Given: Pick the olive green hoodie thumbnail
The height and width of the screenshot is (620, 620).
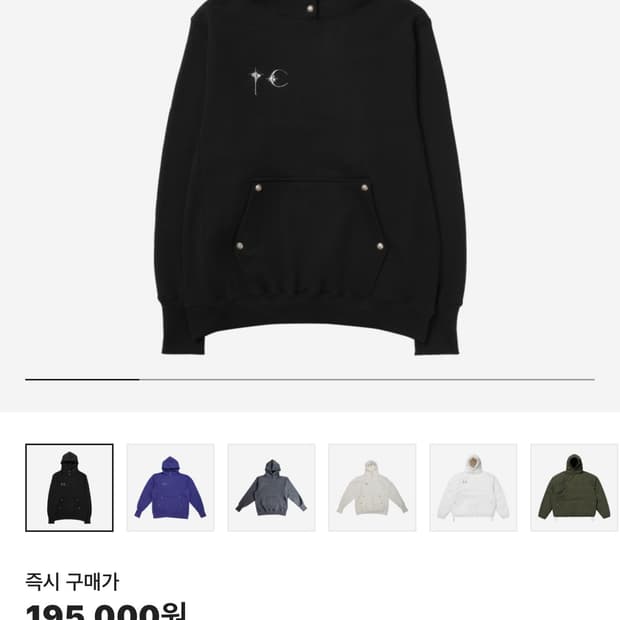Looking at the screenshot, I should pyautogui.click(x=575, y=488).
